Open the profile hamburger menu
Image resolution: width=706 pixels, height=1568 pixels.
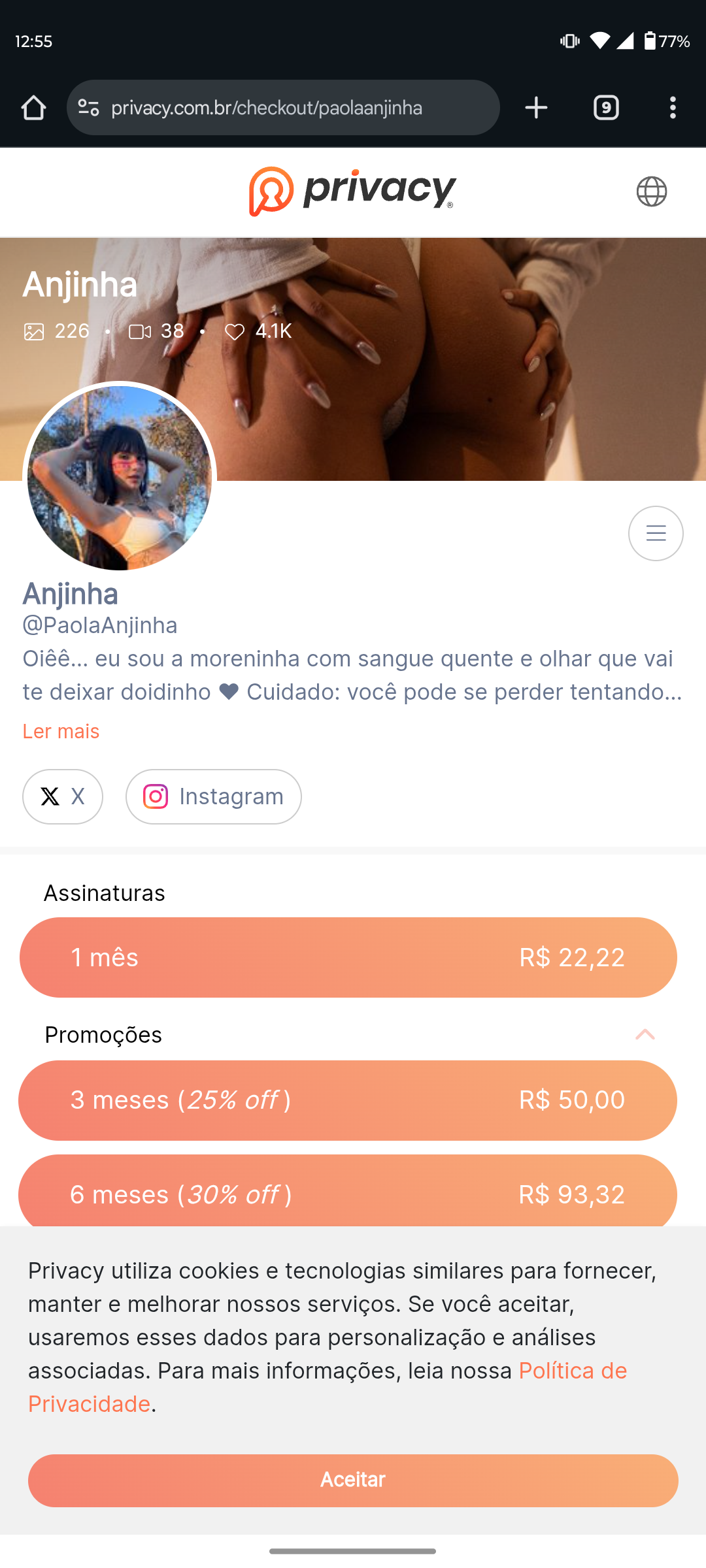point(656,533)
